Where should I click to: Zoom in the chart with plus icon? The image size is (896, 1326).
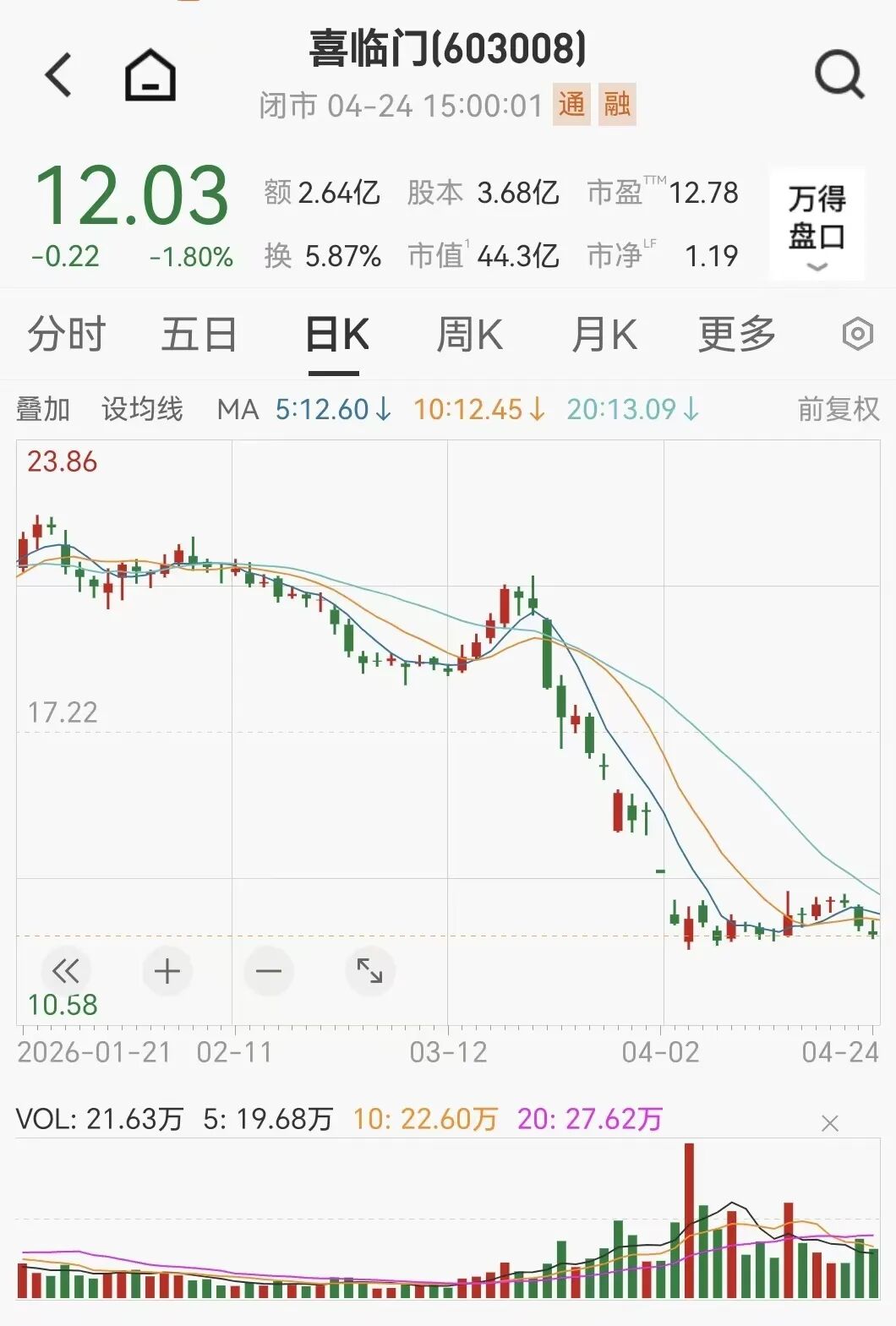click(167, 972)
